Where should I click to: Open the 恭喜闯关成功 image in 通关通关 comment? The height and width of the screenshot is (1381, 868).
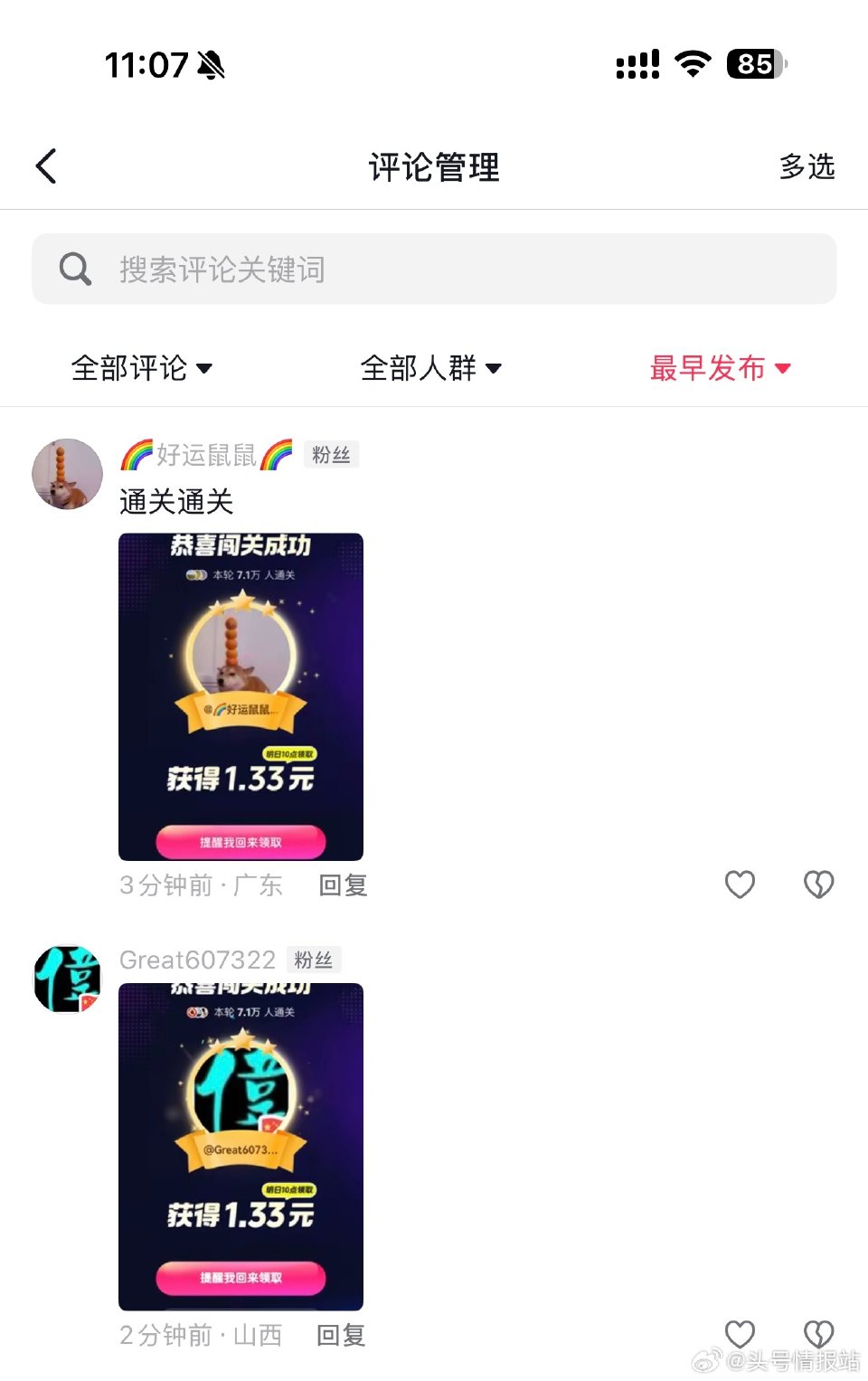[x=241, y=695]
